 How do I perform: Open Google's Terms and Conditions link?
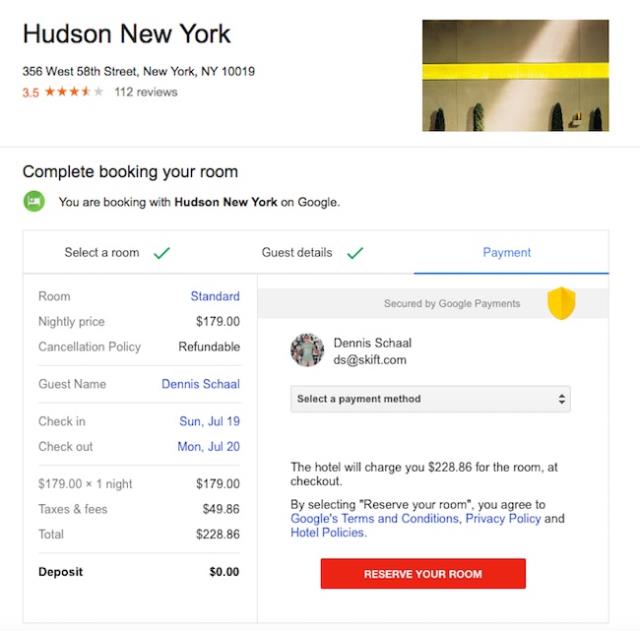tap(375, 519)
